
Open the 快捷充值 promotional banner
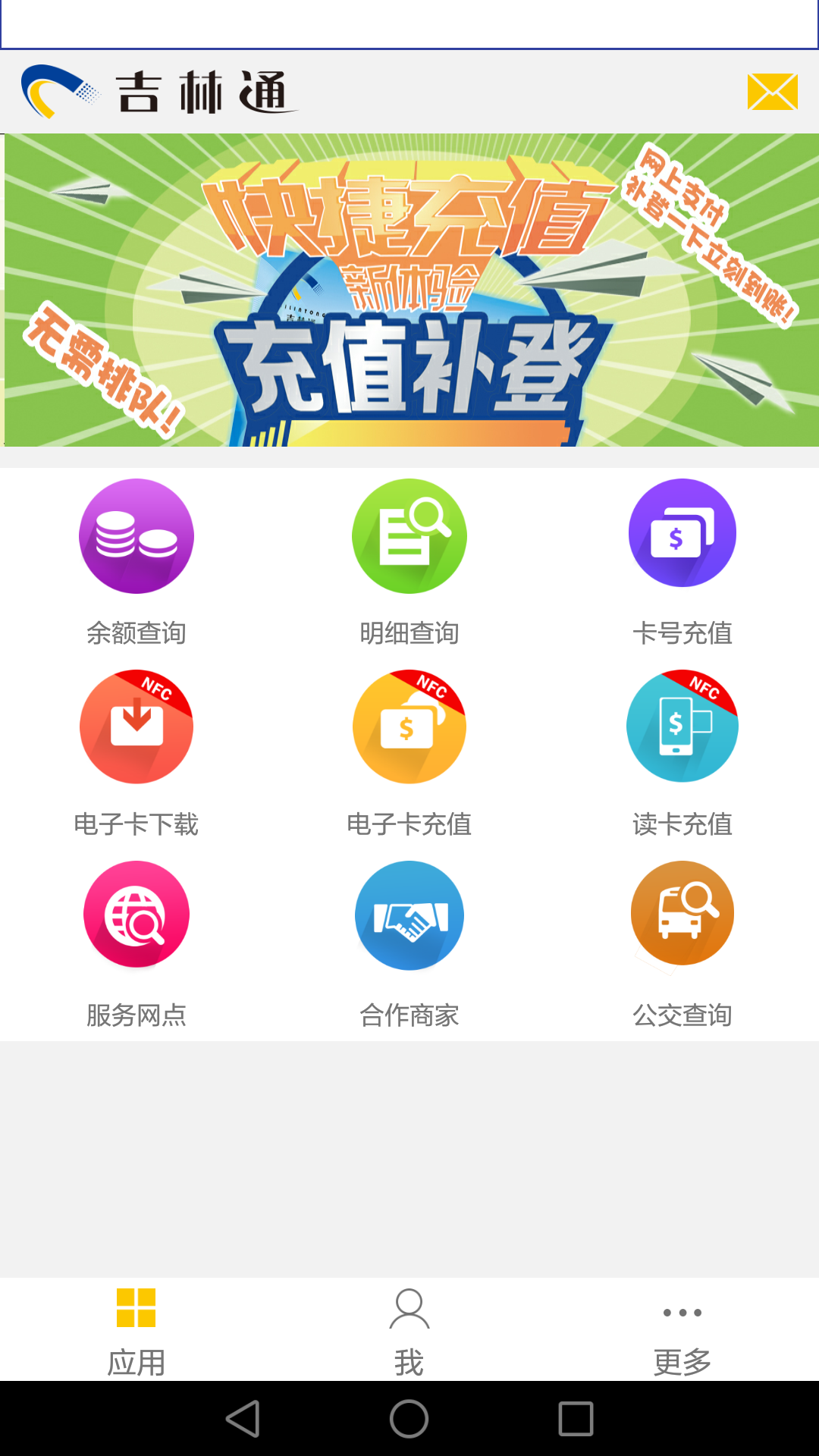[x=410, y=290]
